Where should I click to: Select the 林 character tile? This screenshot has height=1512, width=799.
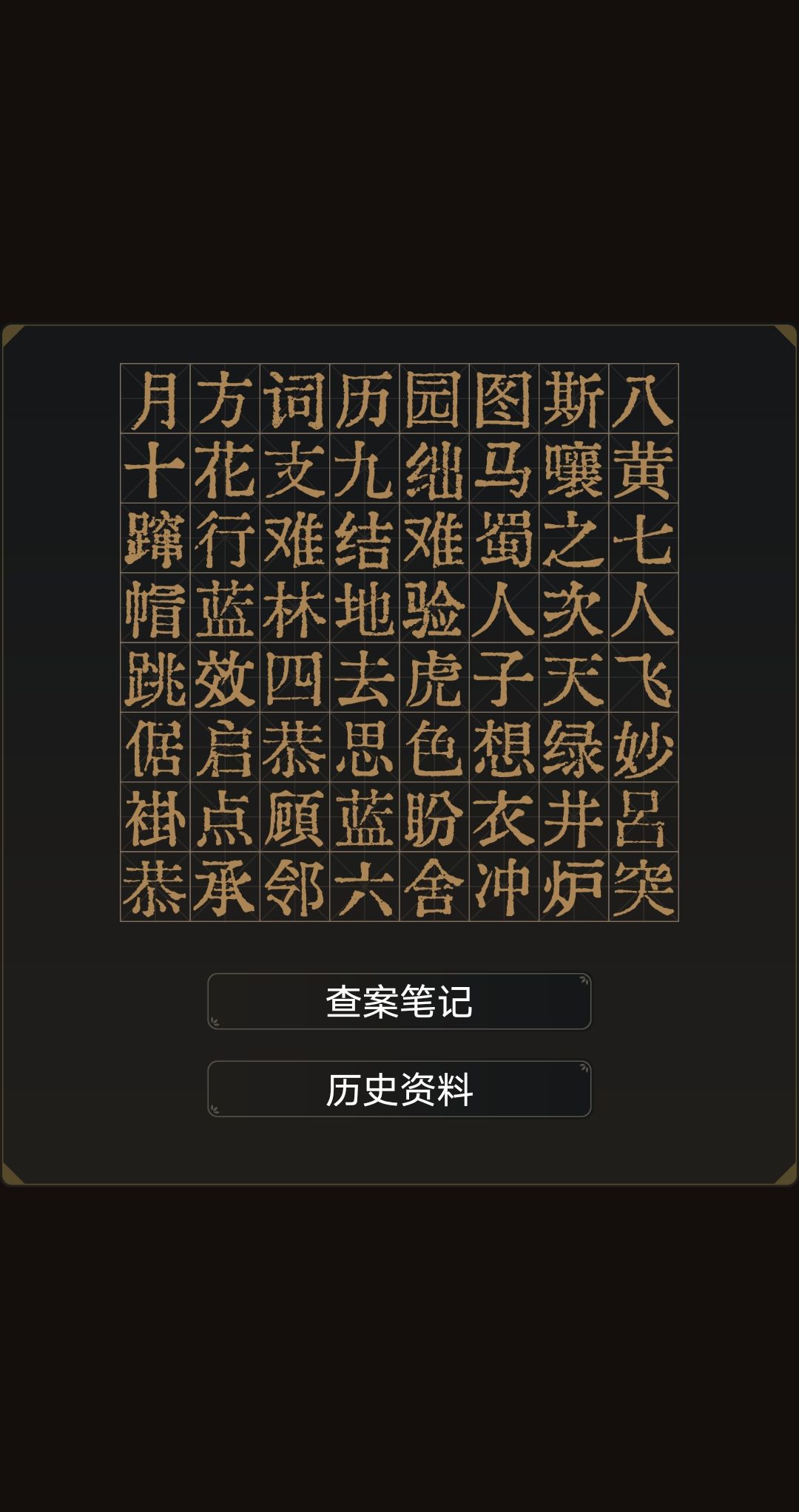[294, 608]
